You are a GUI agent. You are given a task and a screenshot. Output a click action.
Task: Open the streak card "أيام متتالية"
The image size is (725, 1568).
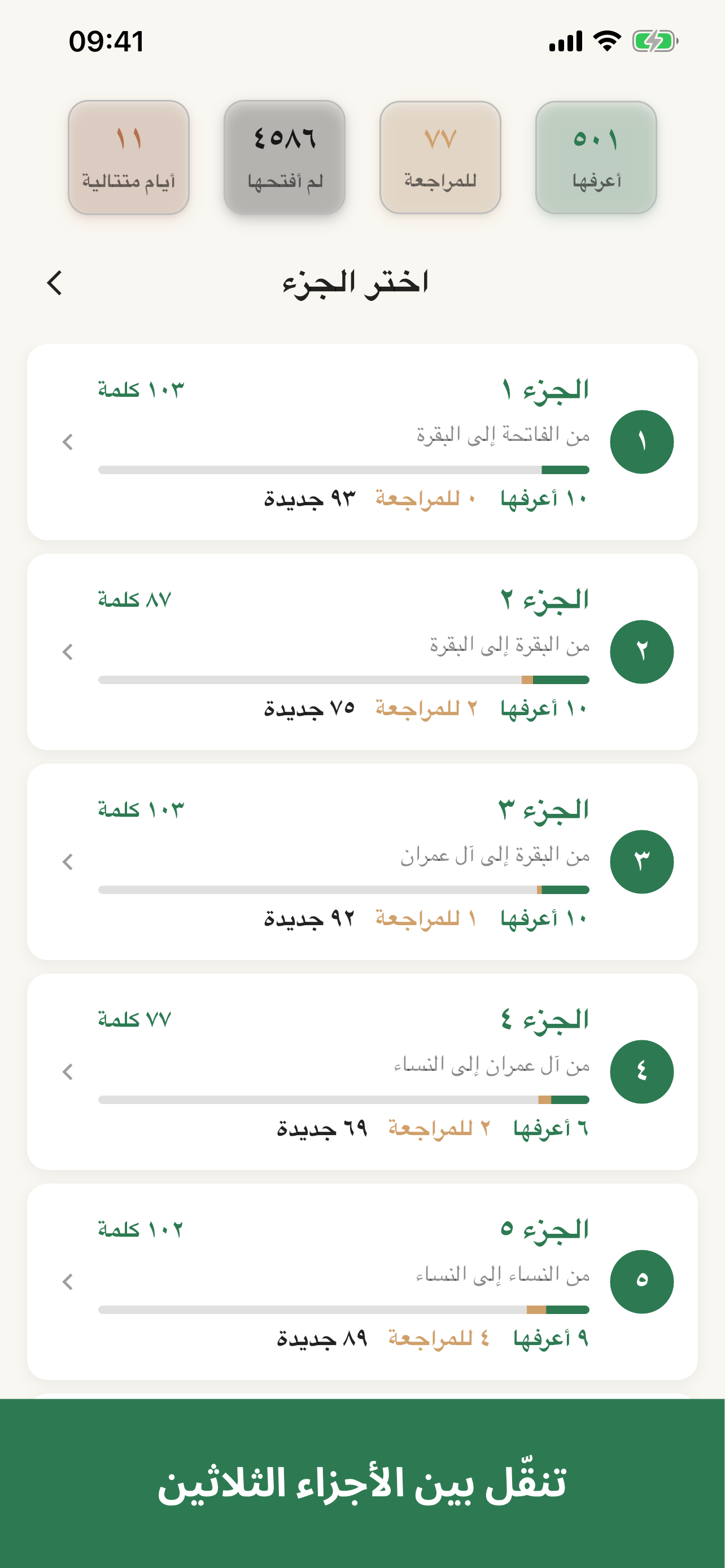coord(129,156)
